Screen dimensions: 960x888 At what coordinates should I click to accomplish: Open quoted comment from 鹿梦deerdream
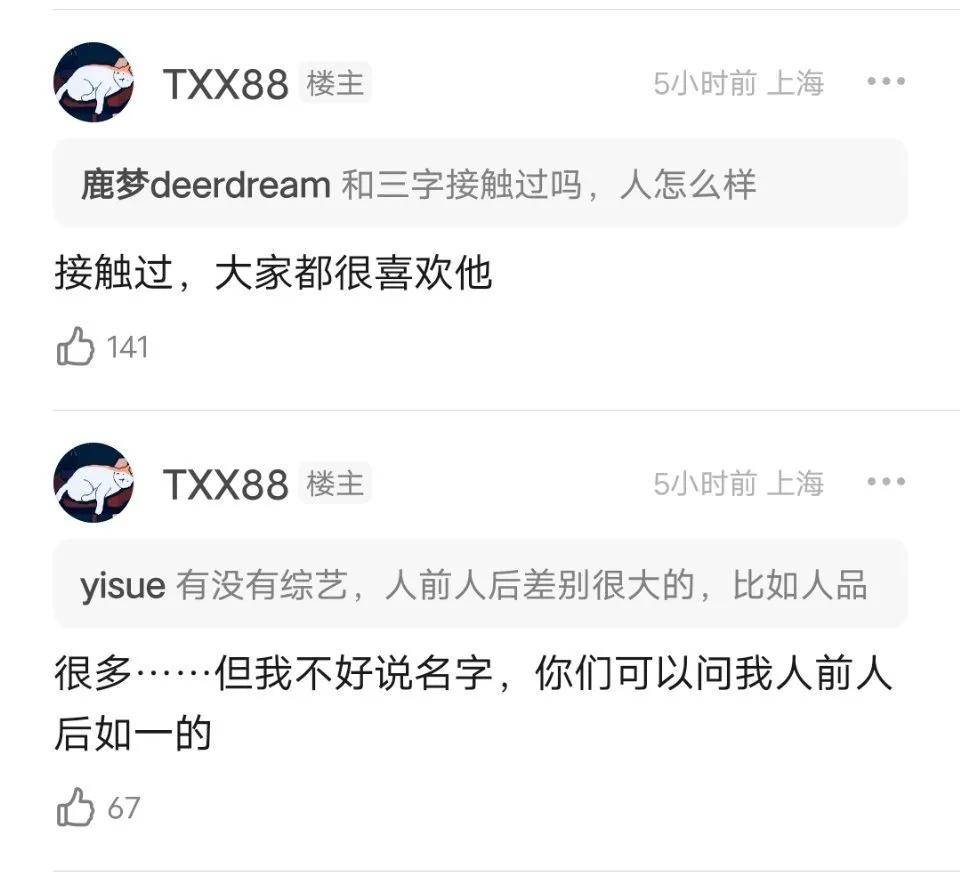point(480,184)
